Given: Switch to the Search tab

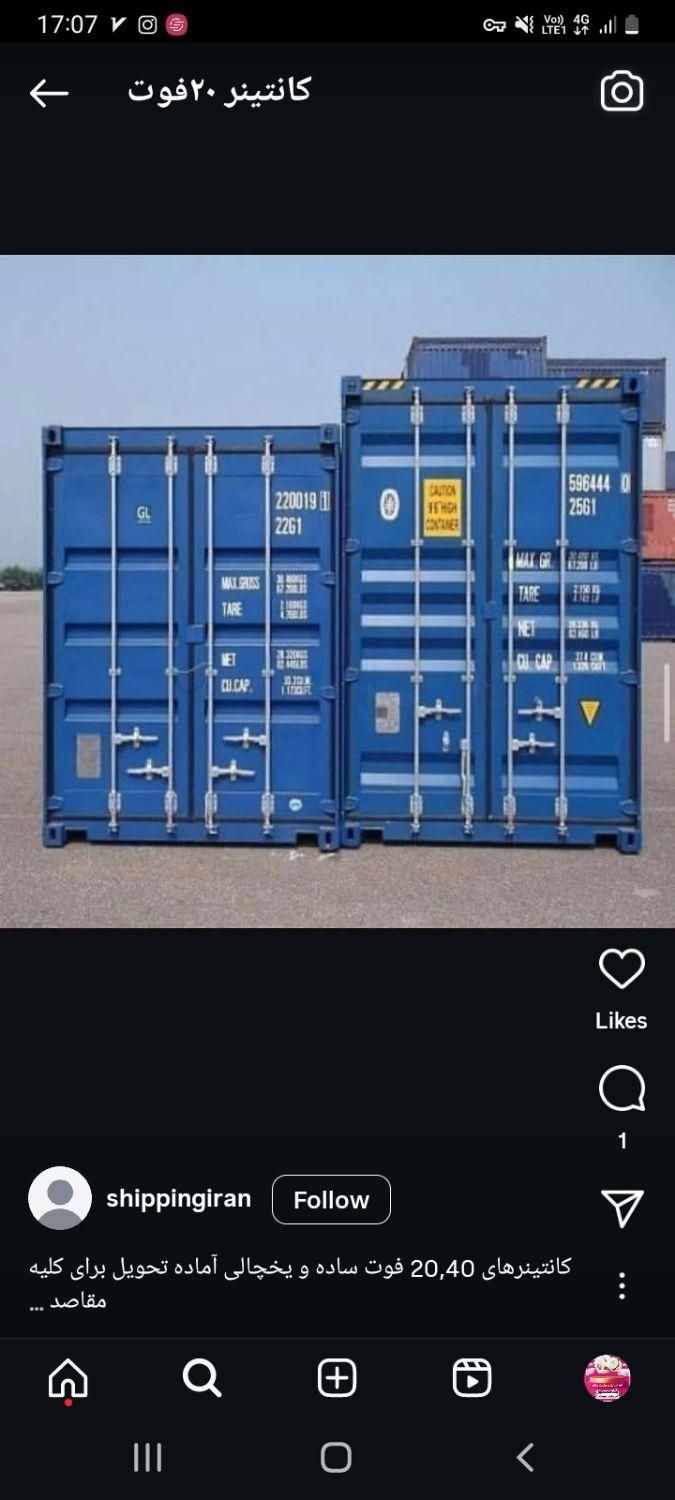Looking at the screenshot, I should point(202,1378).
